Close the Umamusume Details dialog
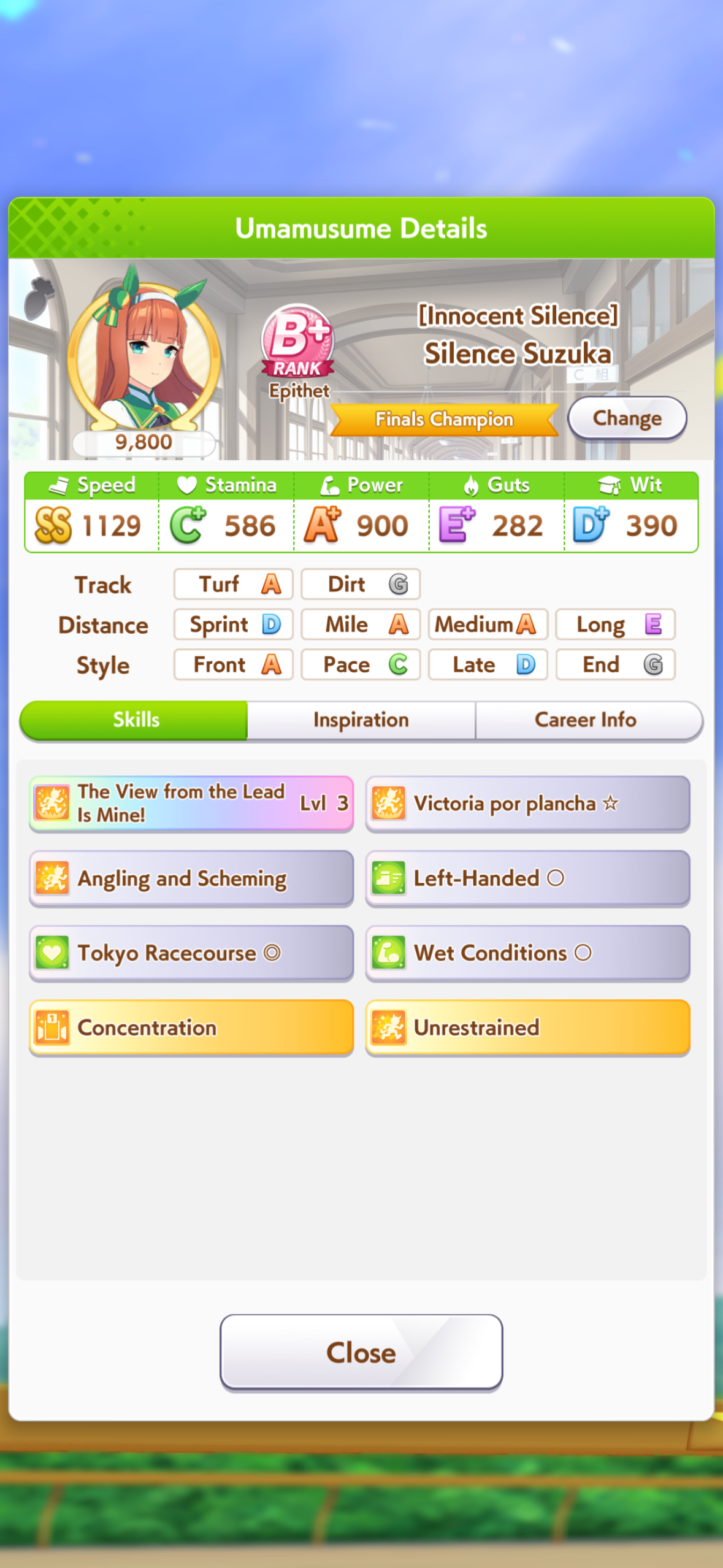Viewport: 723px width, 1568px height. point(361,1352)
